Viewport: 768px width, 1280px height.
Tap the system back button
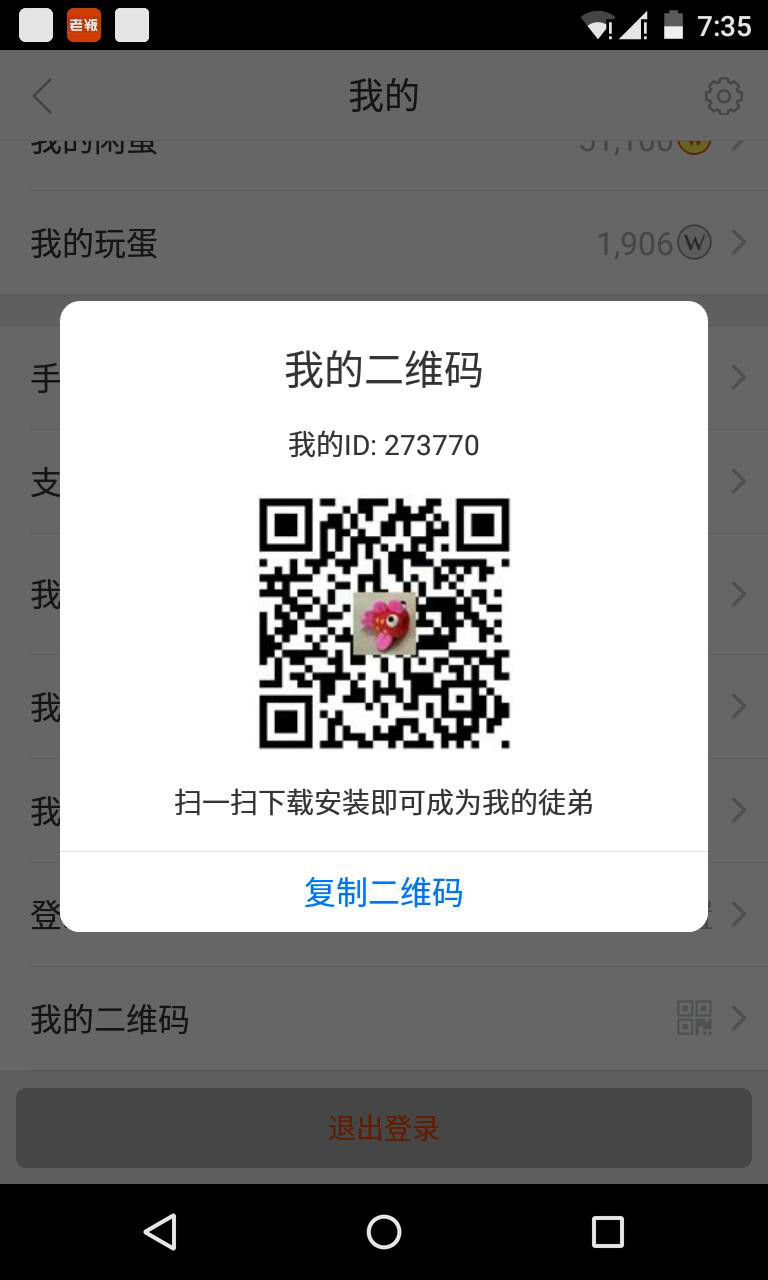coord(160,1232)
